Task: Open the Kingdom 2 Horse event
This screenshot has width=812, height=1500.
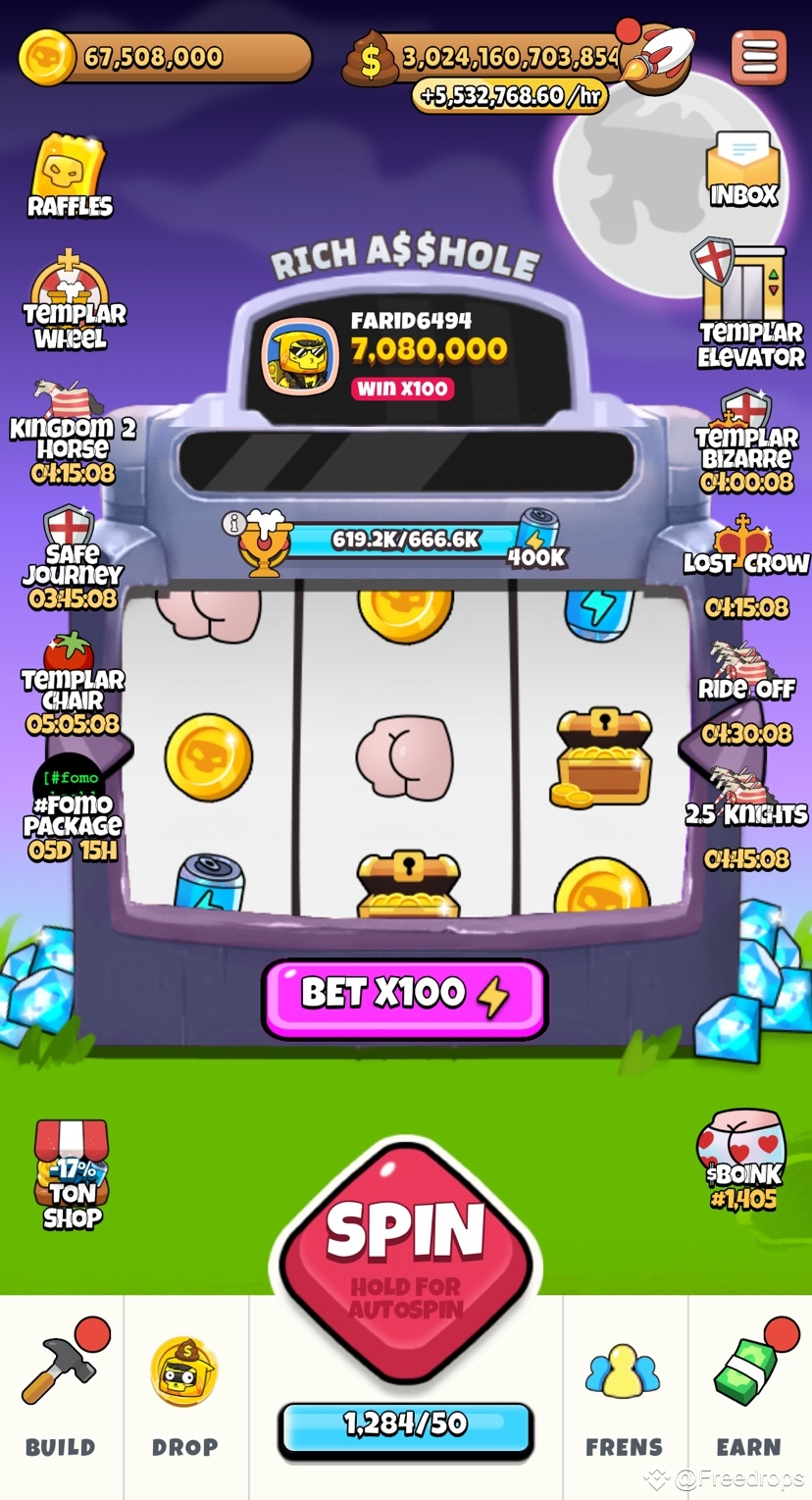Action: click(x=73, y=433)
